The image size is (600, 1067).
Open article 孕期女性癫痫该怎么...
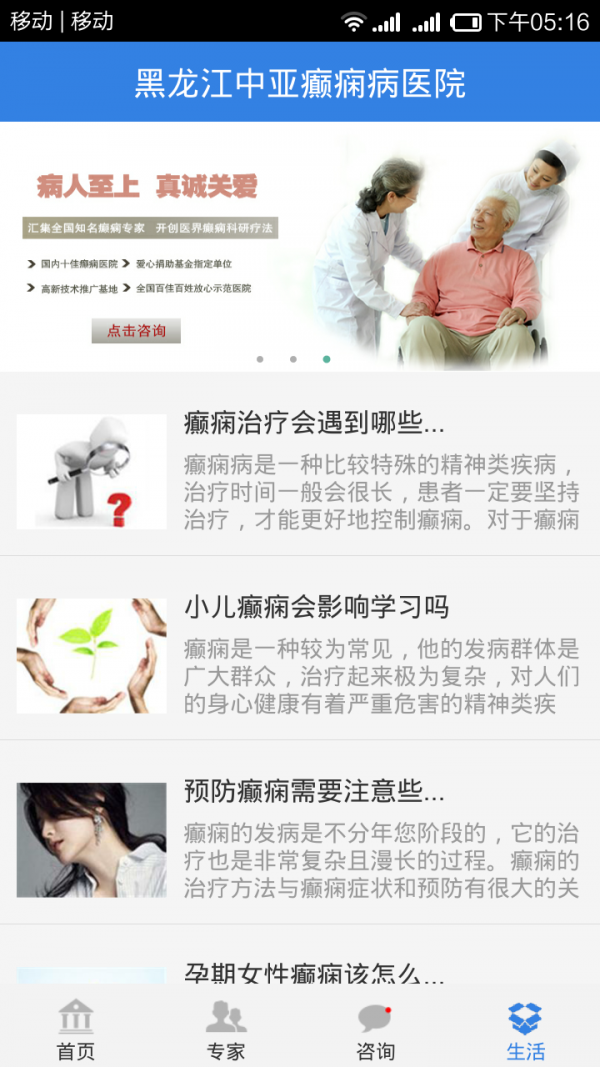[x=315, y=974]
